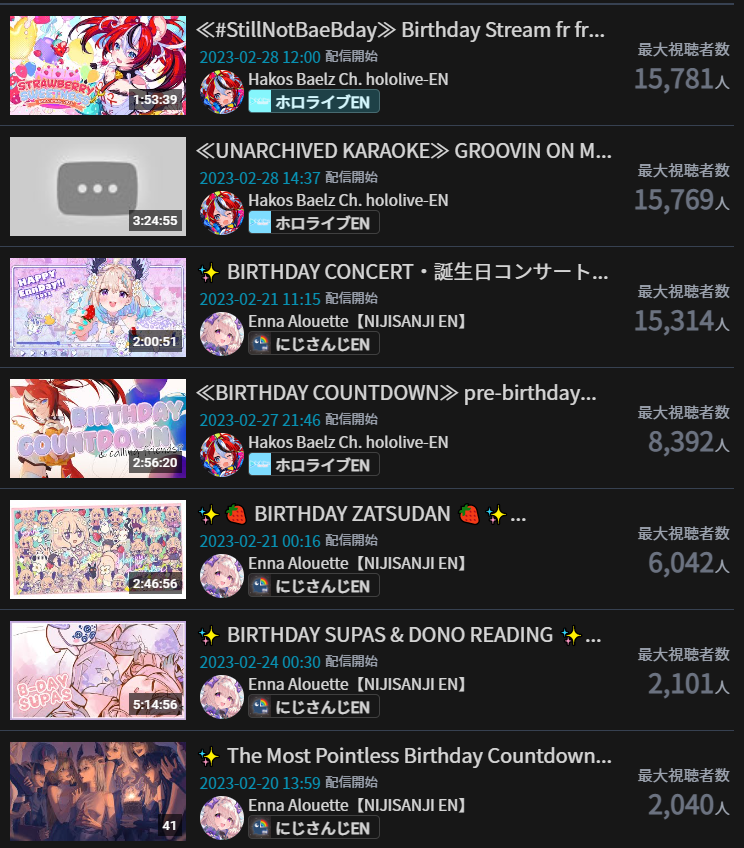Open the BIRTHDAY COUNTDOWN pre-birthday stream thumbnail

tap(97, 428)
